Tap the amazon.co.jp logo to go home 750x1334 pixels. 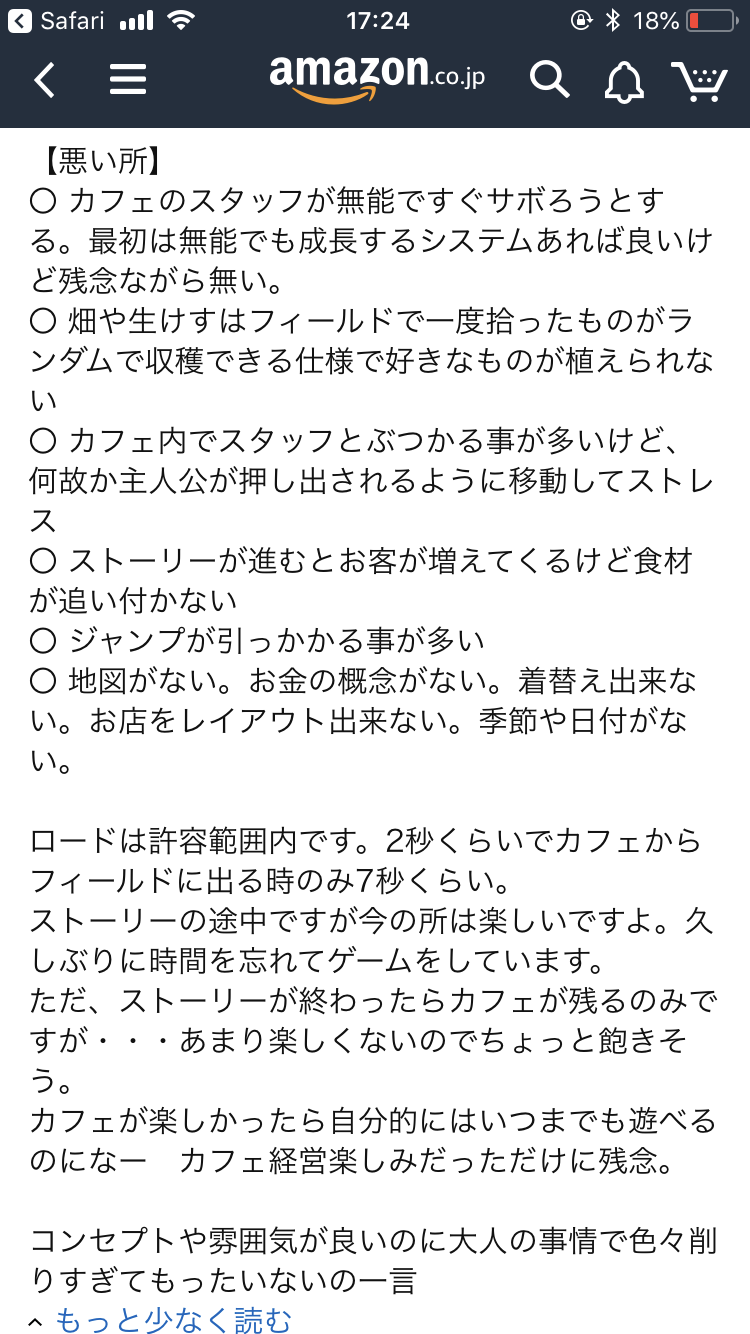coord(377,78)
